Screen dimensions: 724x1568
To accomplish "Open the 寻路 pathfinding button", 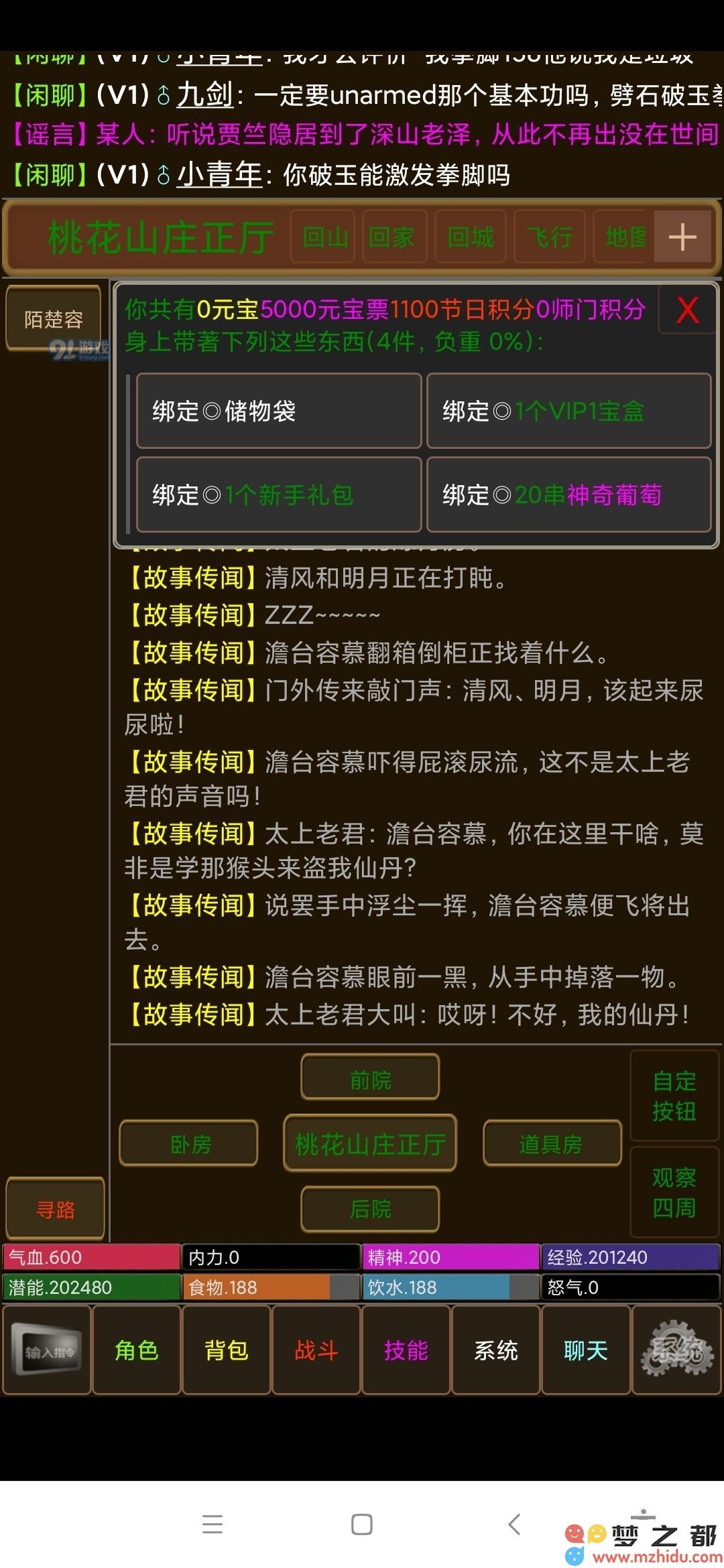I will (55, 1209).
